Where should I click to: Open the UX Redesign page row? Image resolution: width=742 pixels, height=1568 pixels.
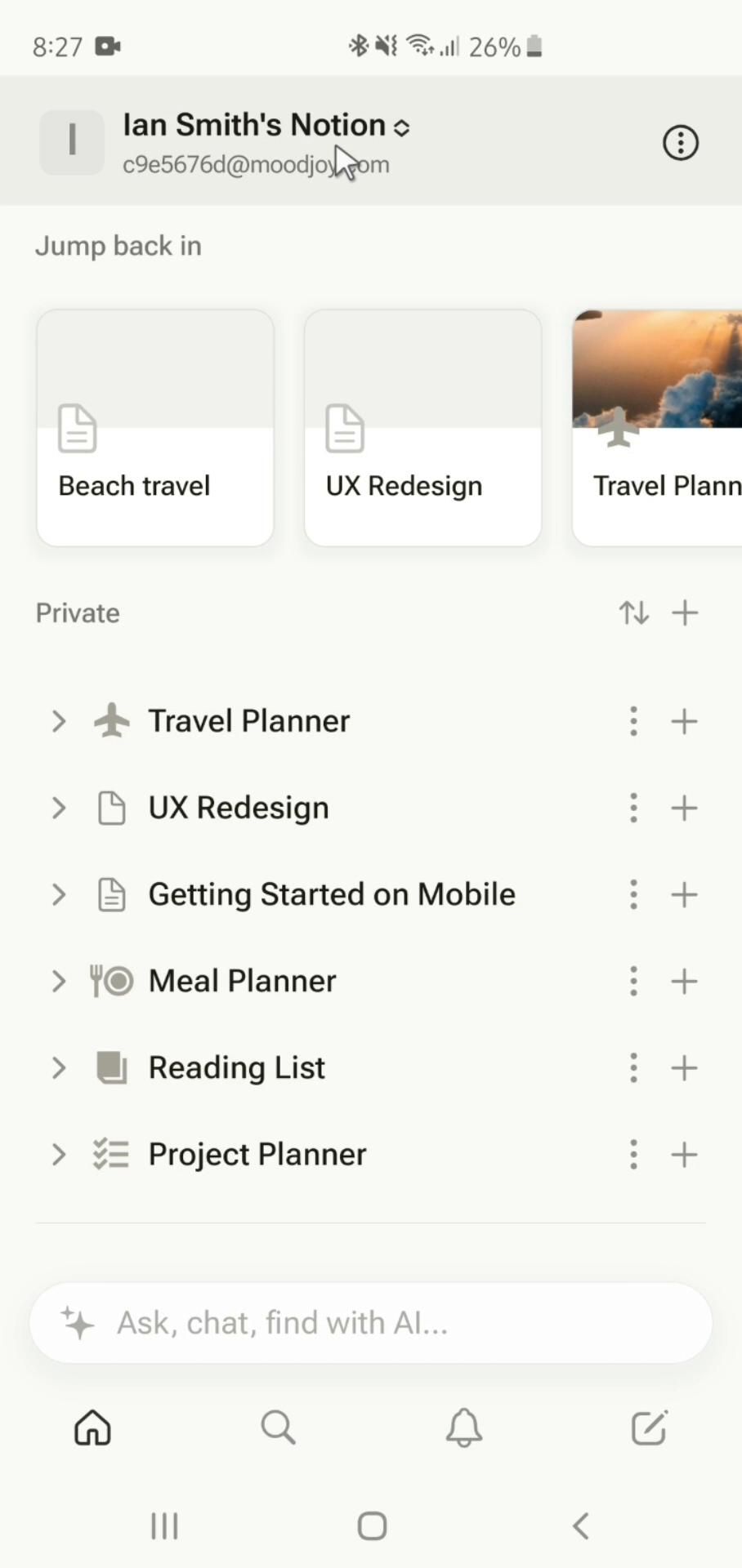[239, 808]
